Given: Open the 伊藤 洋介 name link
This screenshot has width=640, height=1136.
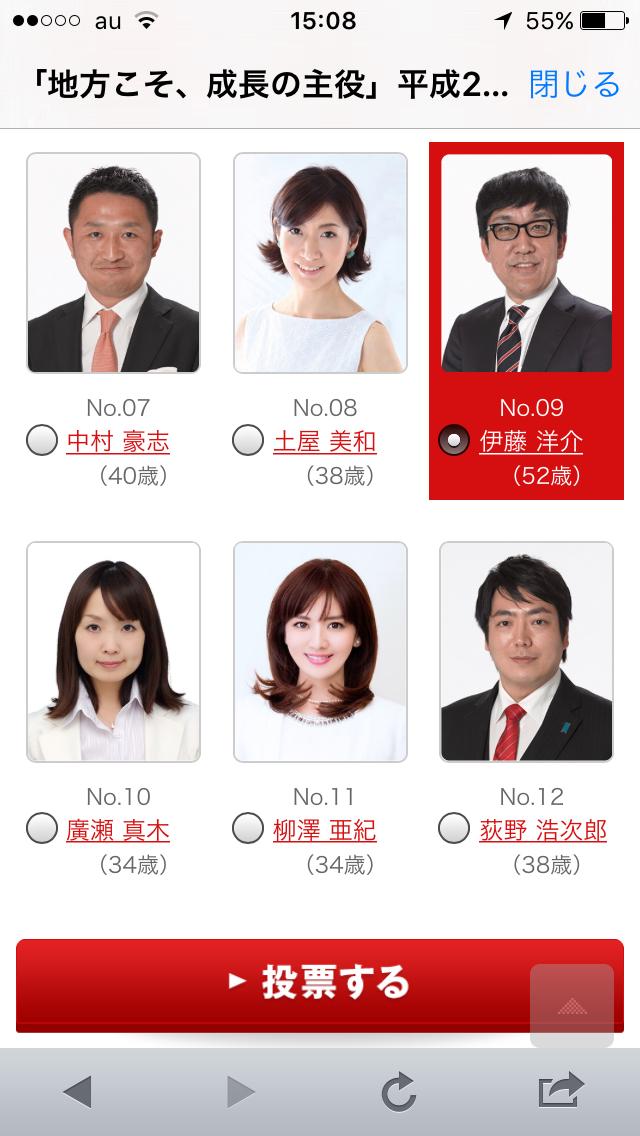Looking at the screenshot, I should click(530, 441).
